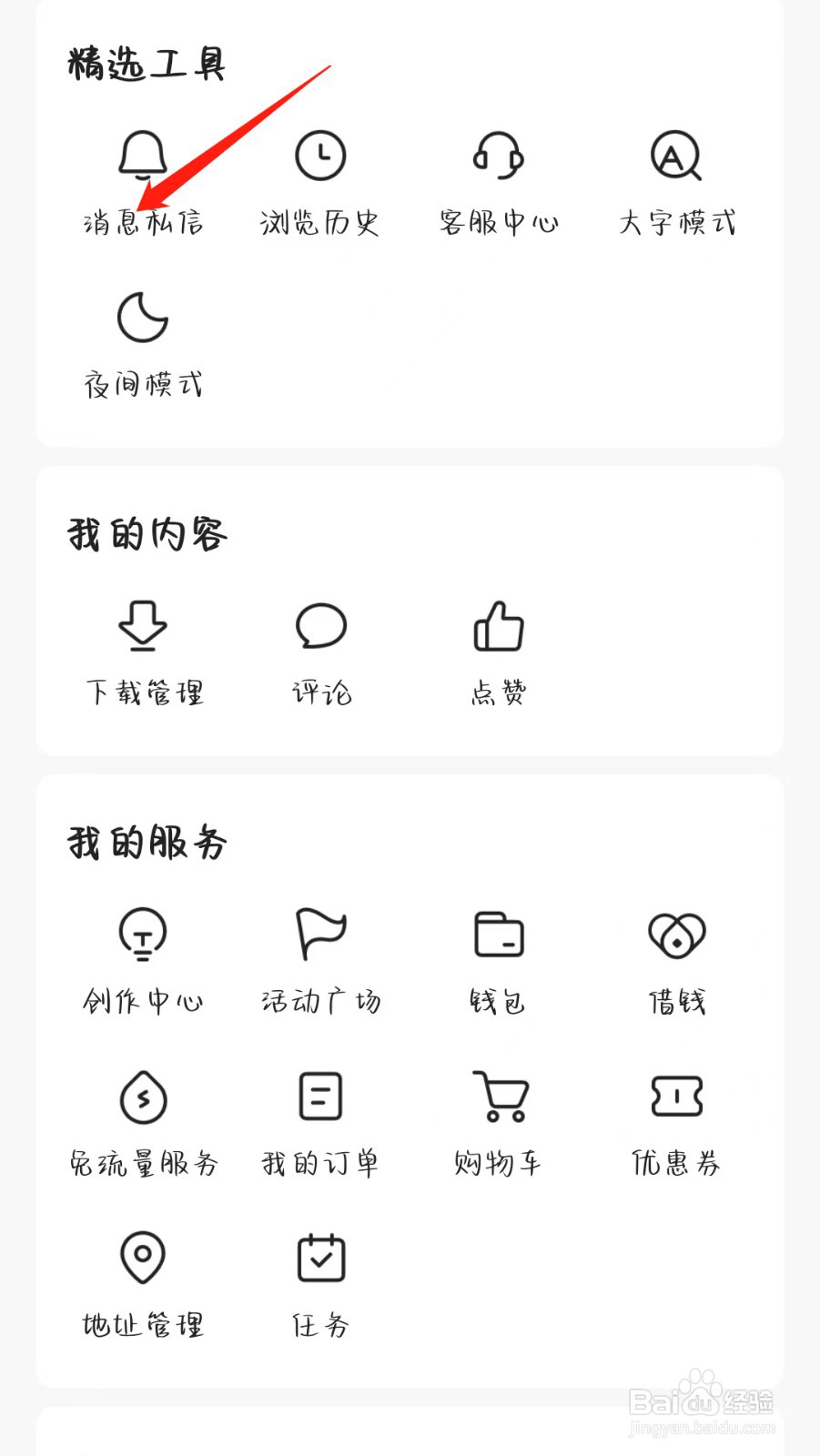This screenshot has width=820, height=1456.
Task: Open 消息私信 messages
Action: pyautogui.click(x=143, y=182)
